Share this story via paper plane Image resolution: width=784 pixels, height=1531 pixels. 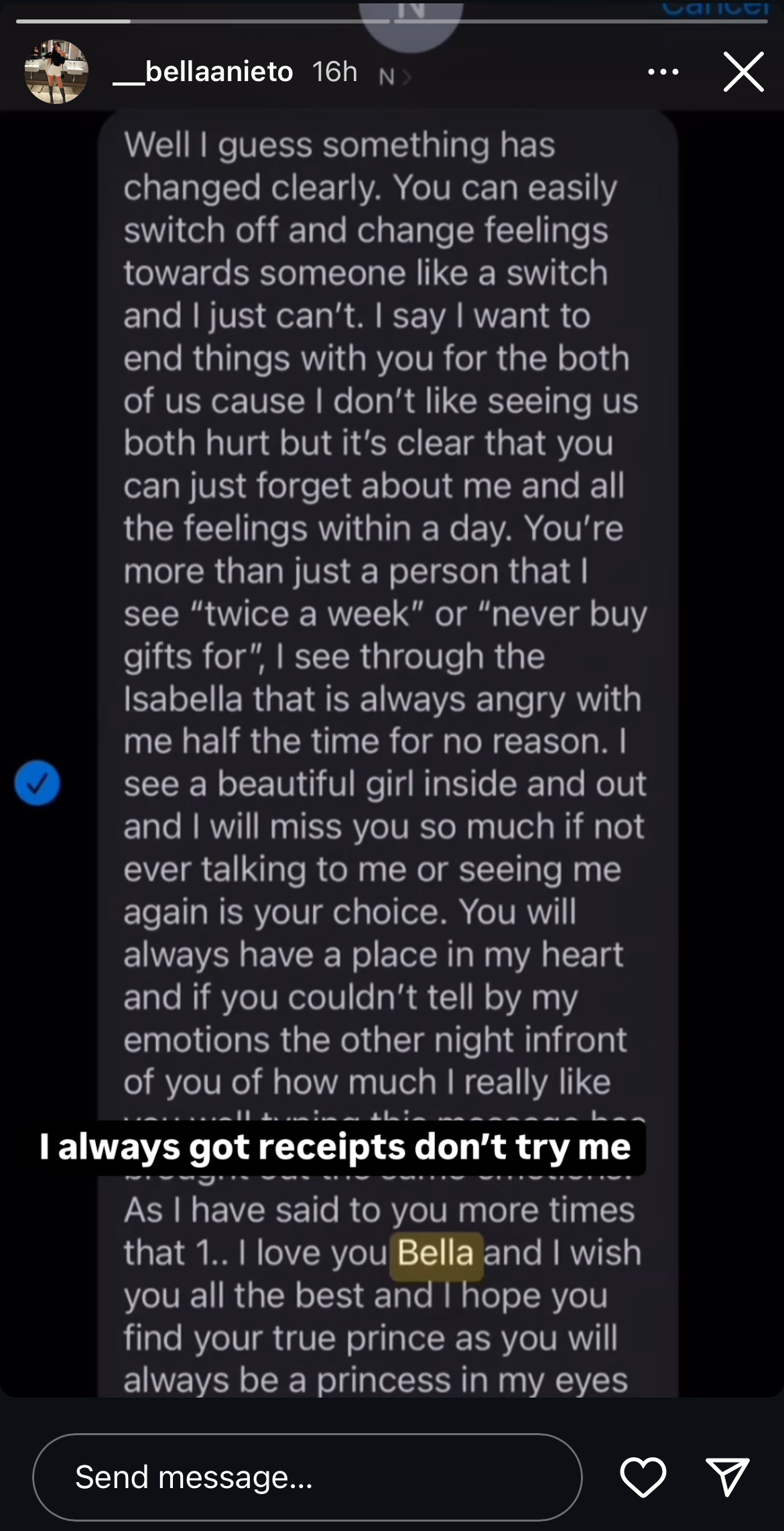(727, 1477)
